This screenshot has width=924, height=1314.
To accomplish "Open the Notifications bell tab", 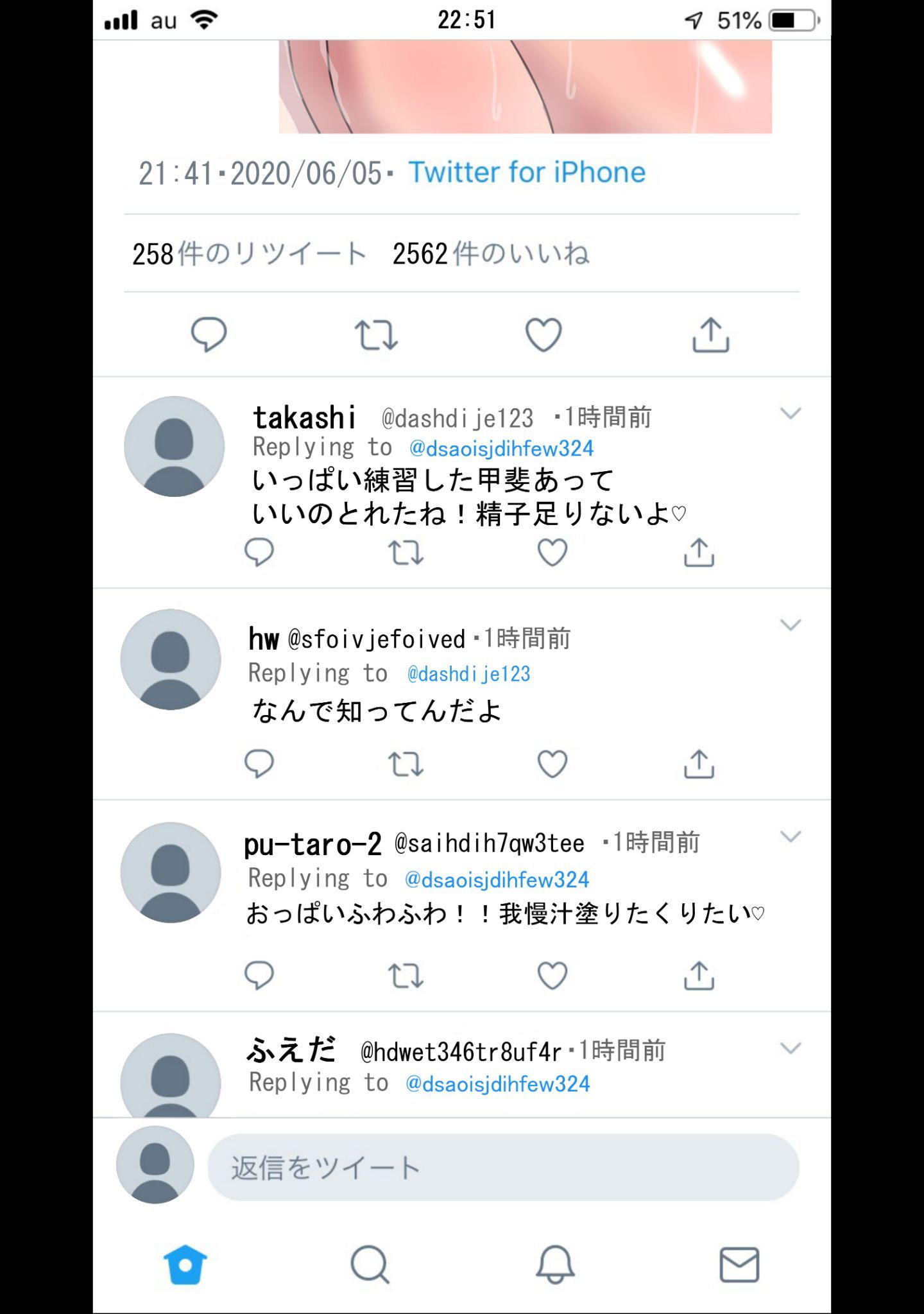I will pos(555,1265).
